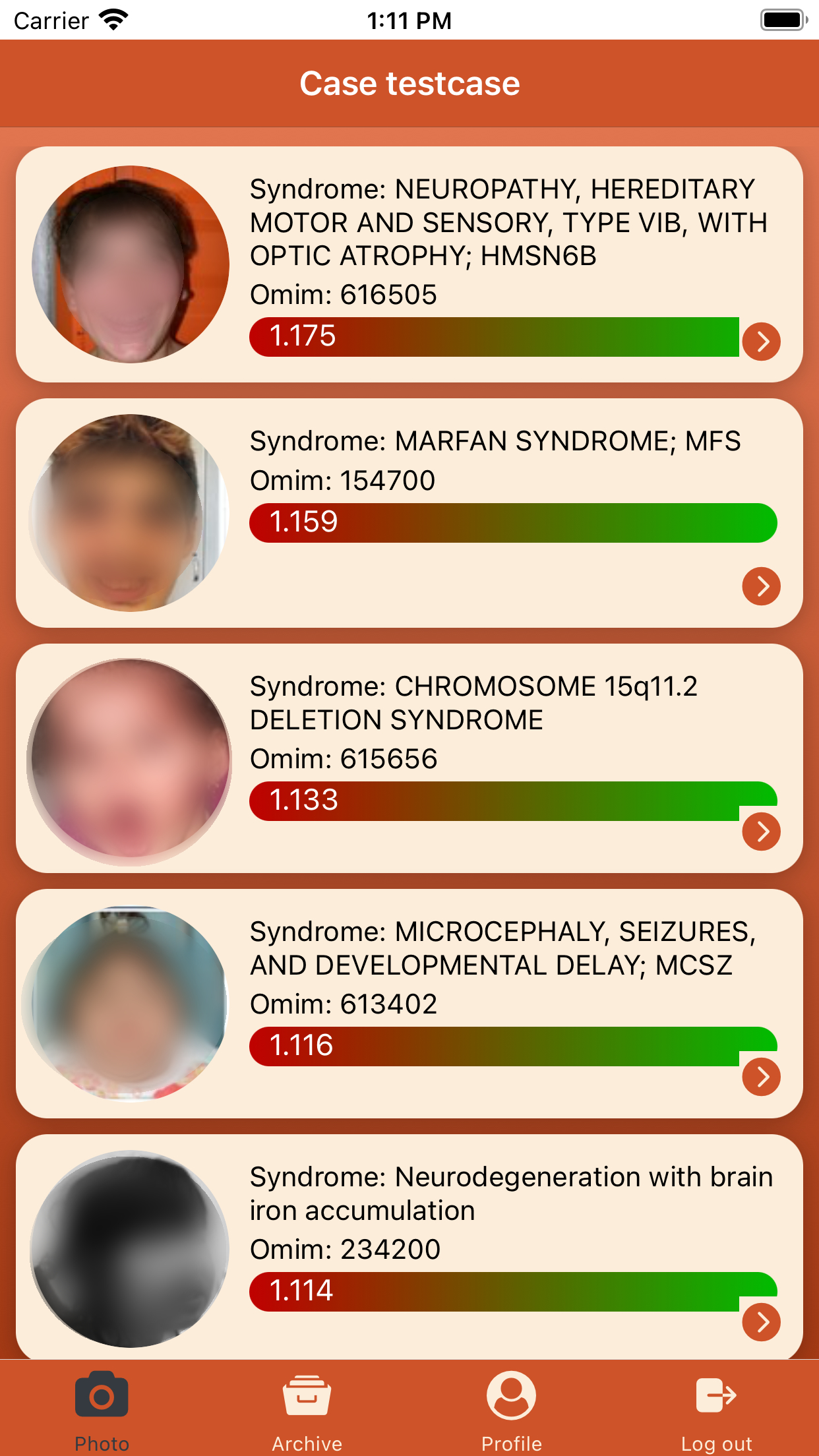
Task: Open the Chromosome 15q11.2 photo thumbnail
Action: point(131,760)
